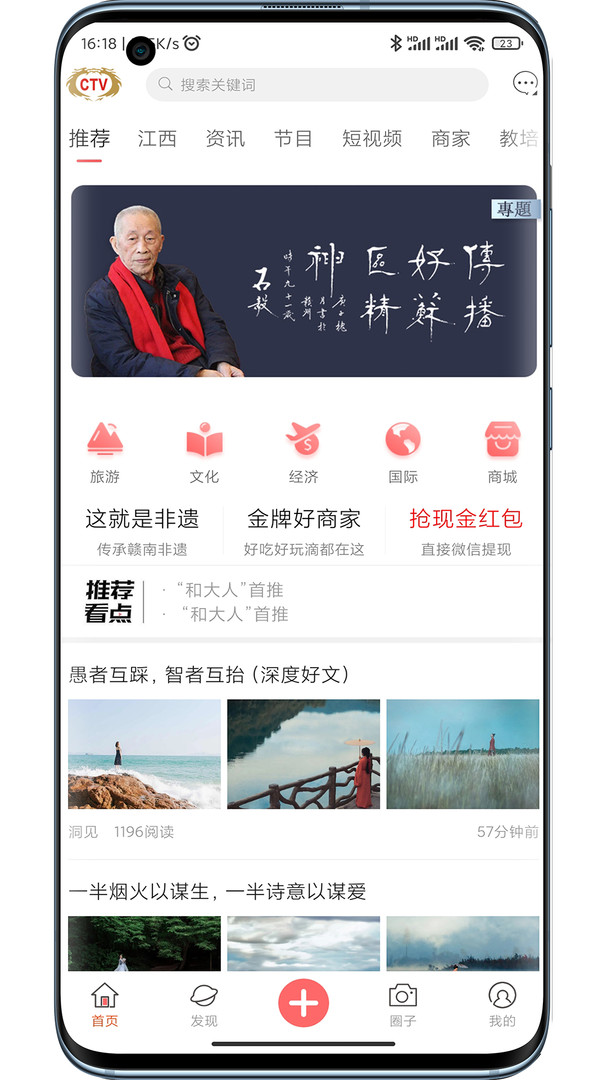Open 这就是非遗 section
Viewport: 607px width, 1080px height.
point(142,531)
